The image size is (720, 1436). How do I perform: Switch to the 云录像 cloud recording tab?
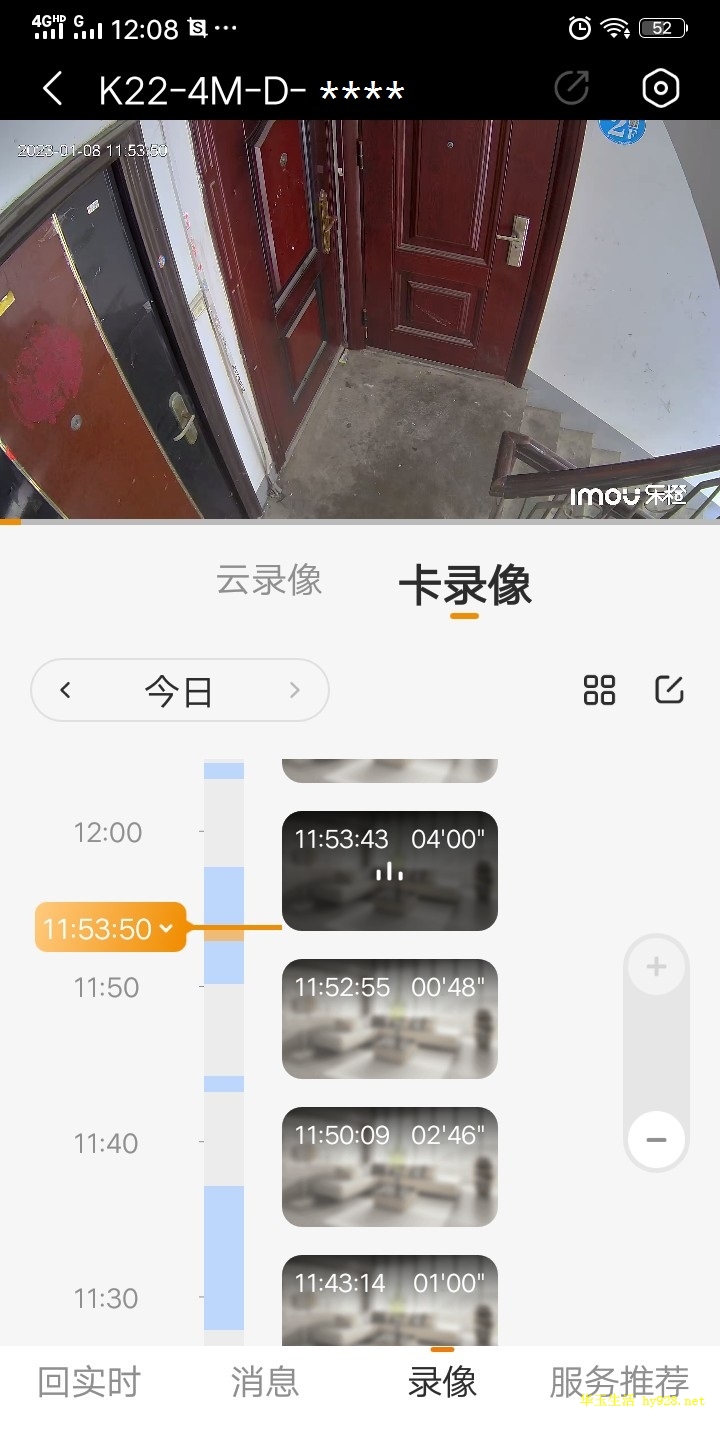click(x=269, y=581)
